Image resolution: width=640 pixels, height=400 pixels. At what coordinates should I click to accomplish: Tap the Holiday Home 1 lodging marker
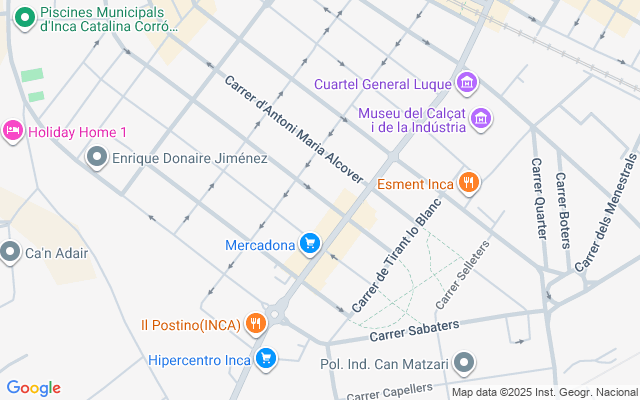13,130
